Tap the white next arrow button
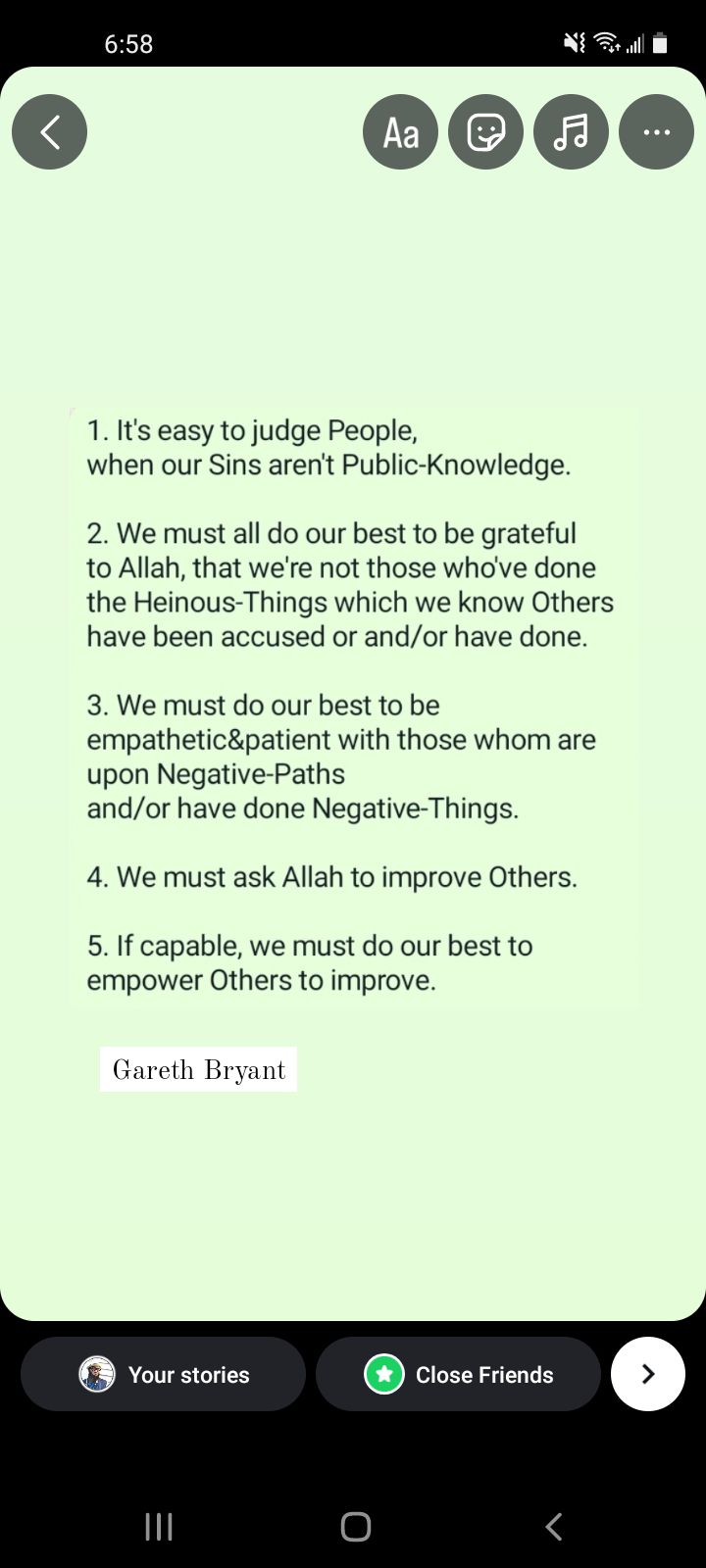Viewport: 706px width, 1568px height. point(647,1374)
